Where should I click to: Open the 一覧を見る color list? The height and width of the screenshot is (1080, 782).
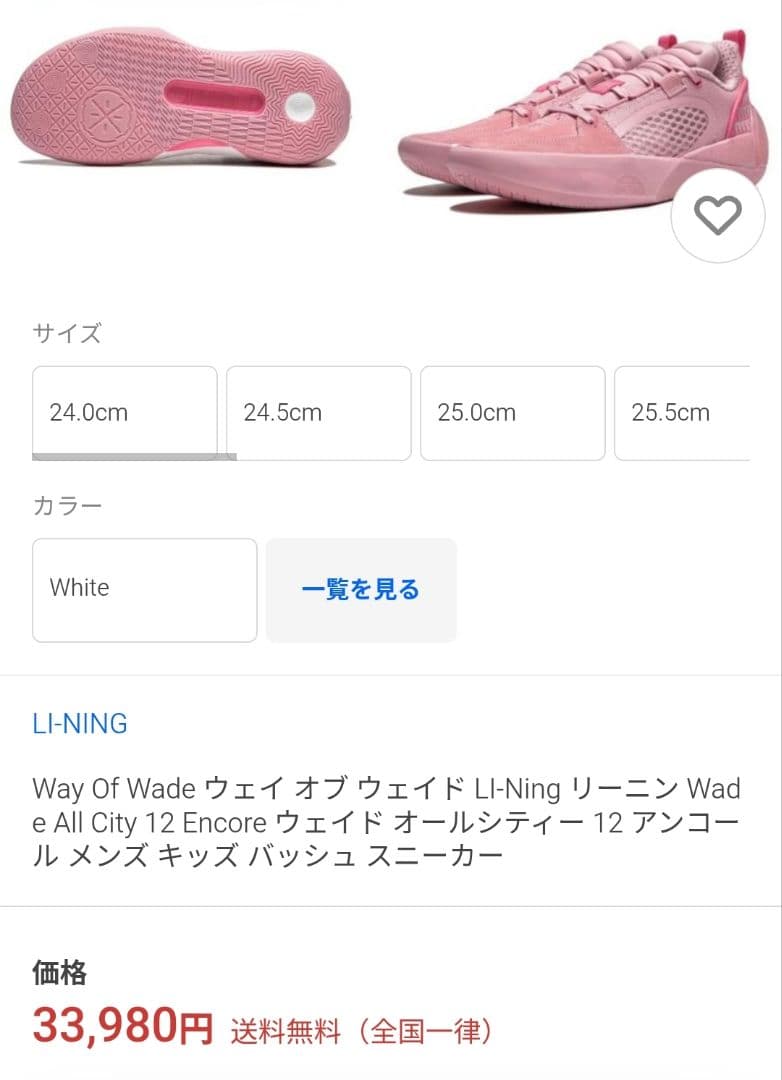tap(361, 589)
